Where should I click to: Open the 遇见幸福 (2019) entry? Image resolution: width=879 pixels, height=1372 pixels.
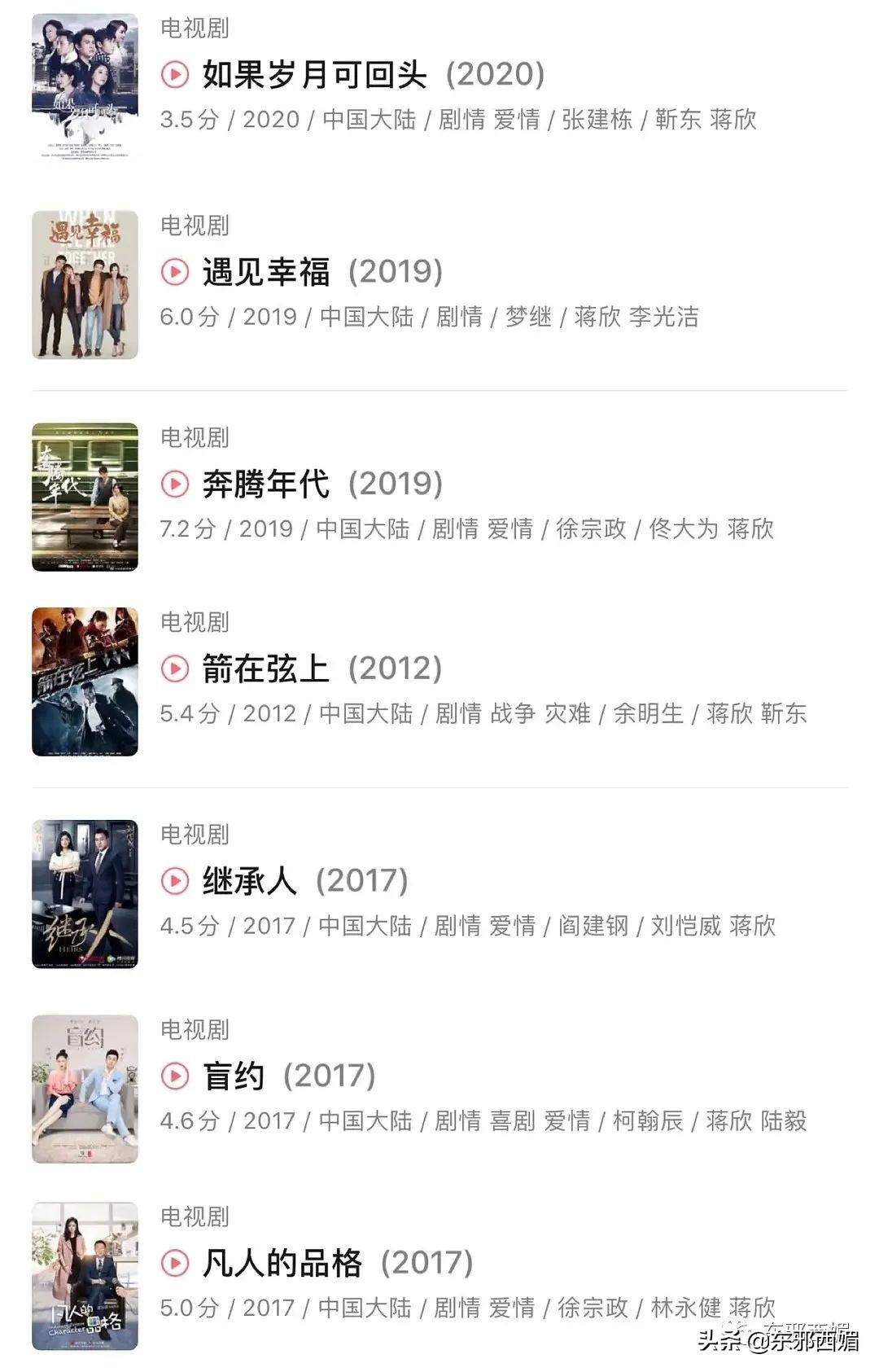(322, 272)
